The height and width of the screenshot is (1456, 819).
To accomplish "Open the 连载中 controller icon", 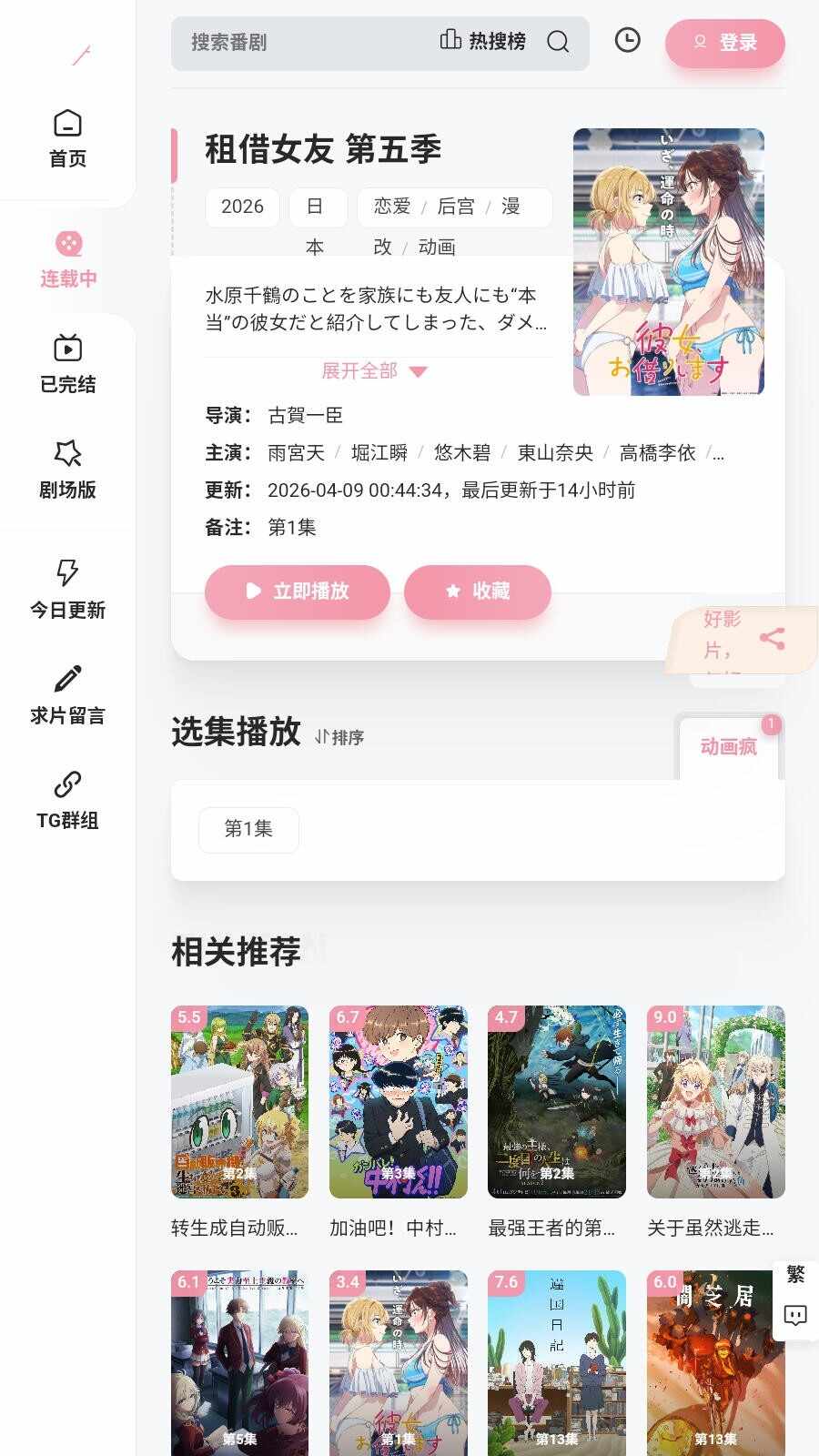I will (x=67, y=243).
